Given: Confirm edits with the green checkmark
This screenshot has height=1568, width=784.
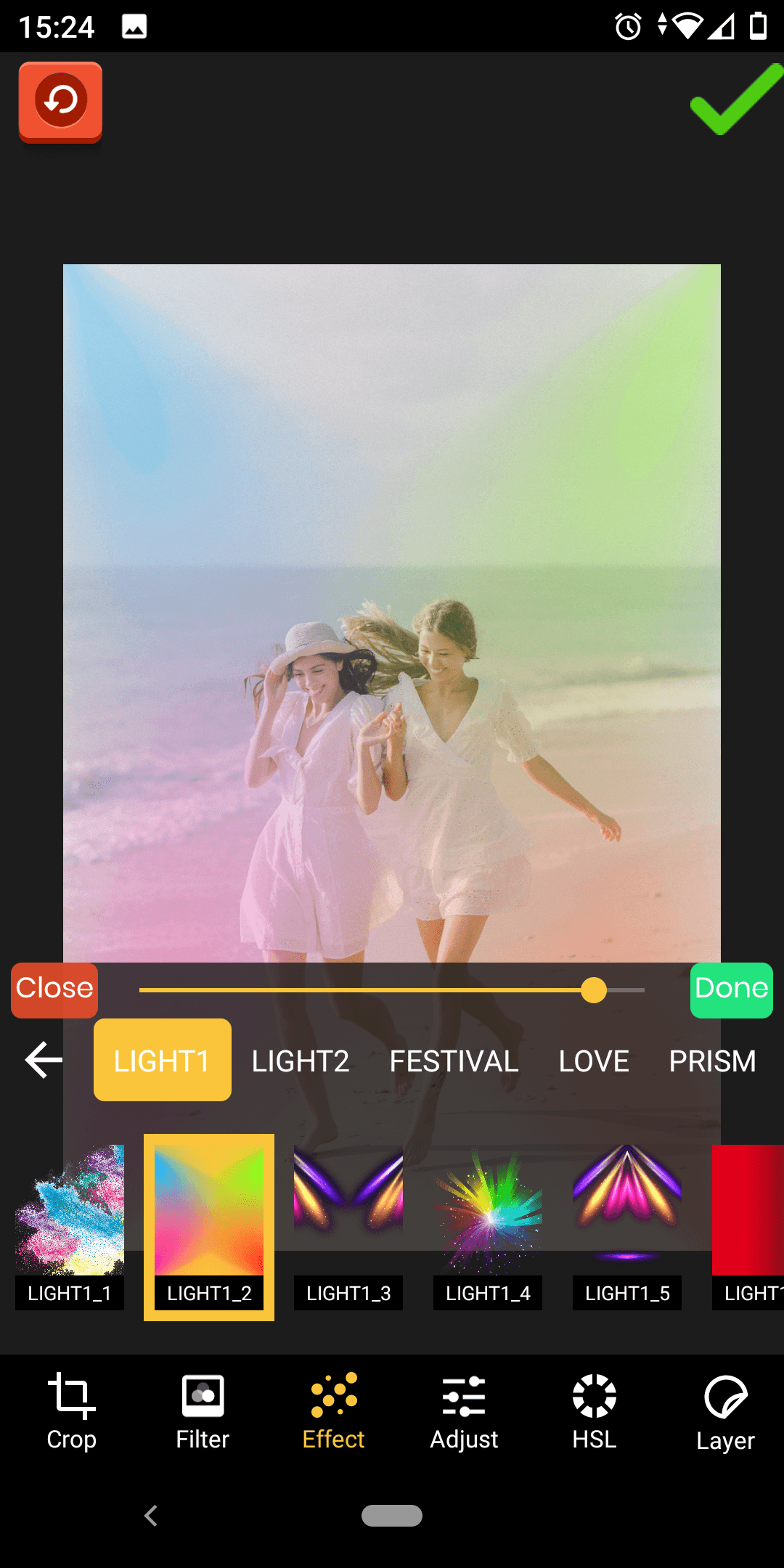Looking at the screenshot, I should (735, 100).
